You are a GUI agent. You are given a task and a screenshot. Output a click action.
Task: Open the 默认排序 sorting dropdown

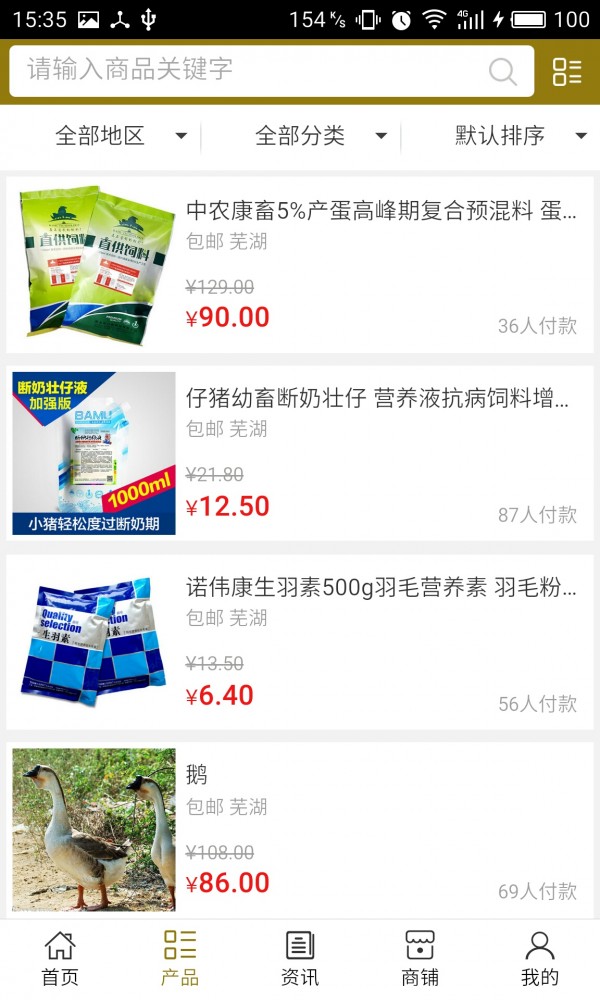pyautogui.click(x=520, y=136)
